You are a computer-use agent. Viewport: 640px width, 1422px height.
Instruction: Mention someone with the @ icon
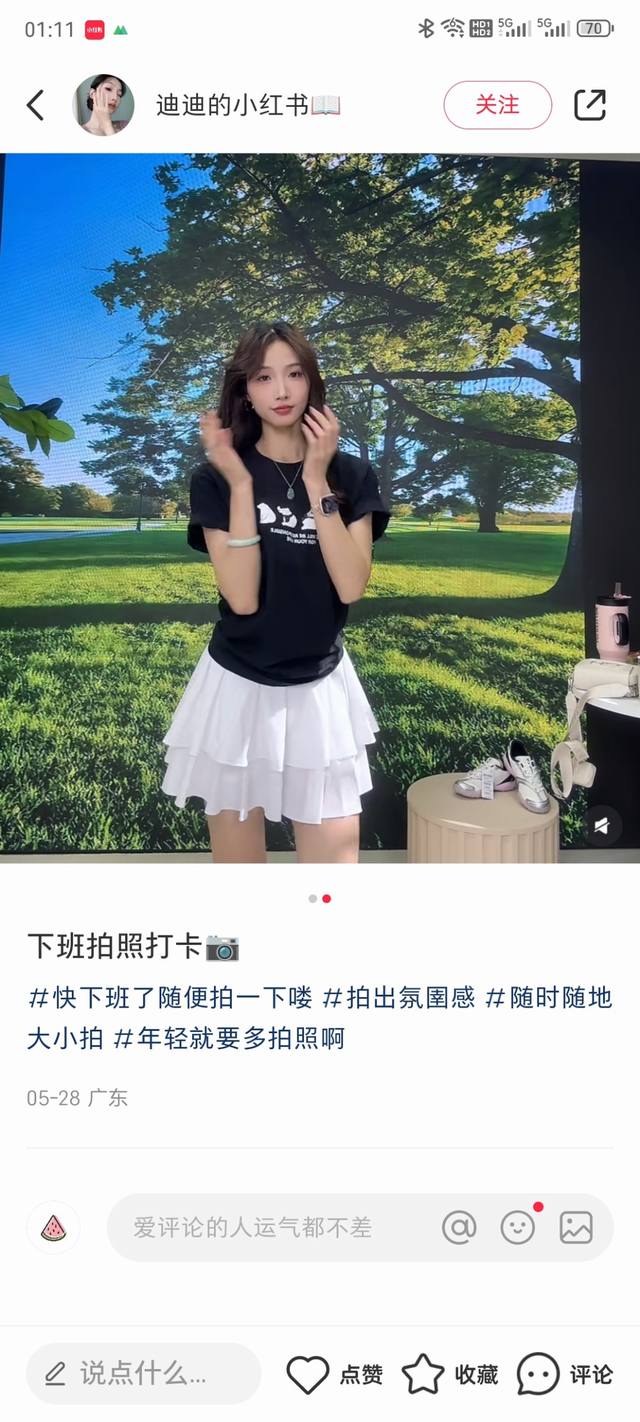(x=459, y=1227)
